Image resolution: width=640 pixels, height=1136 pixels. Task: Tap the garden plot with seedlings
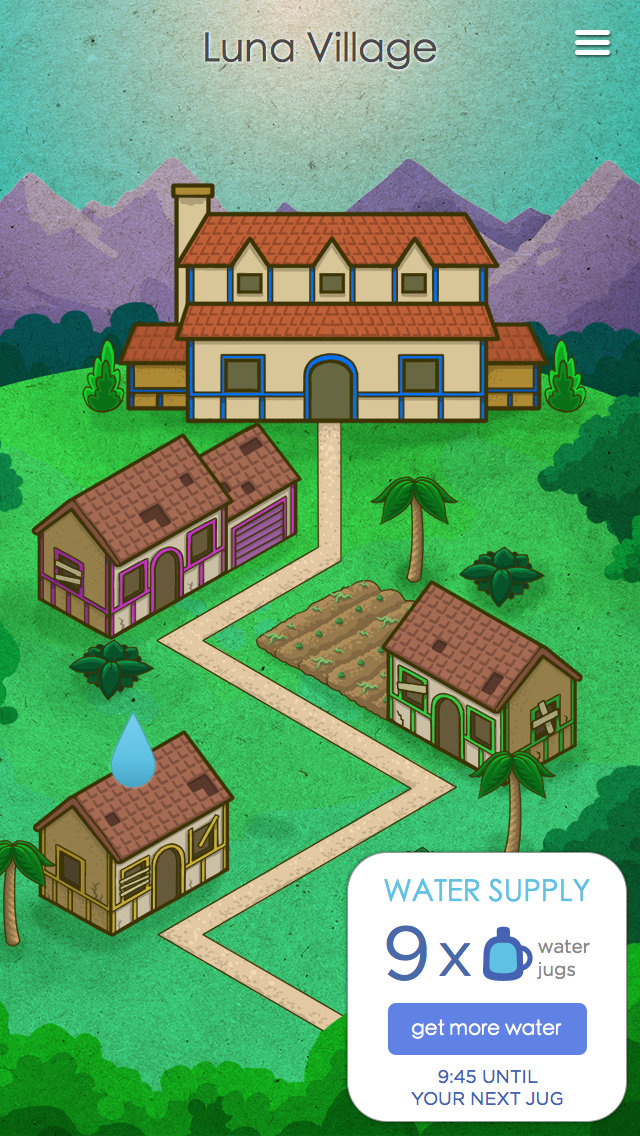(330, 640)
